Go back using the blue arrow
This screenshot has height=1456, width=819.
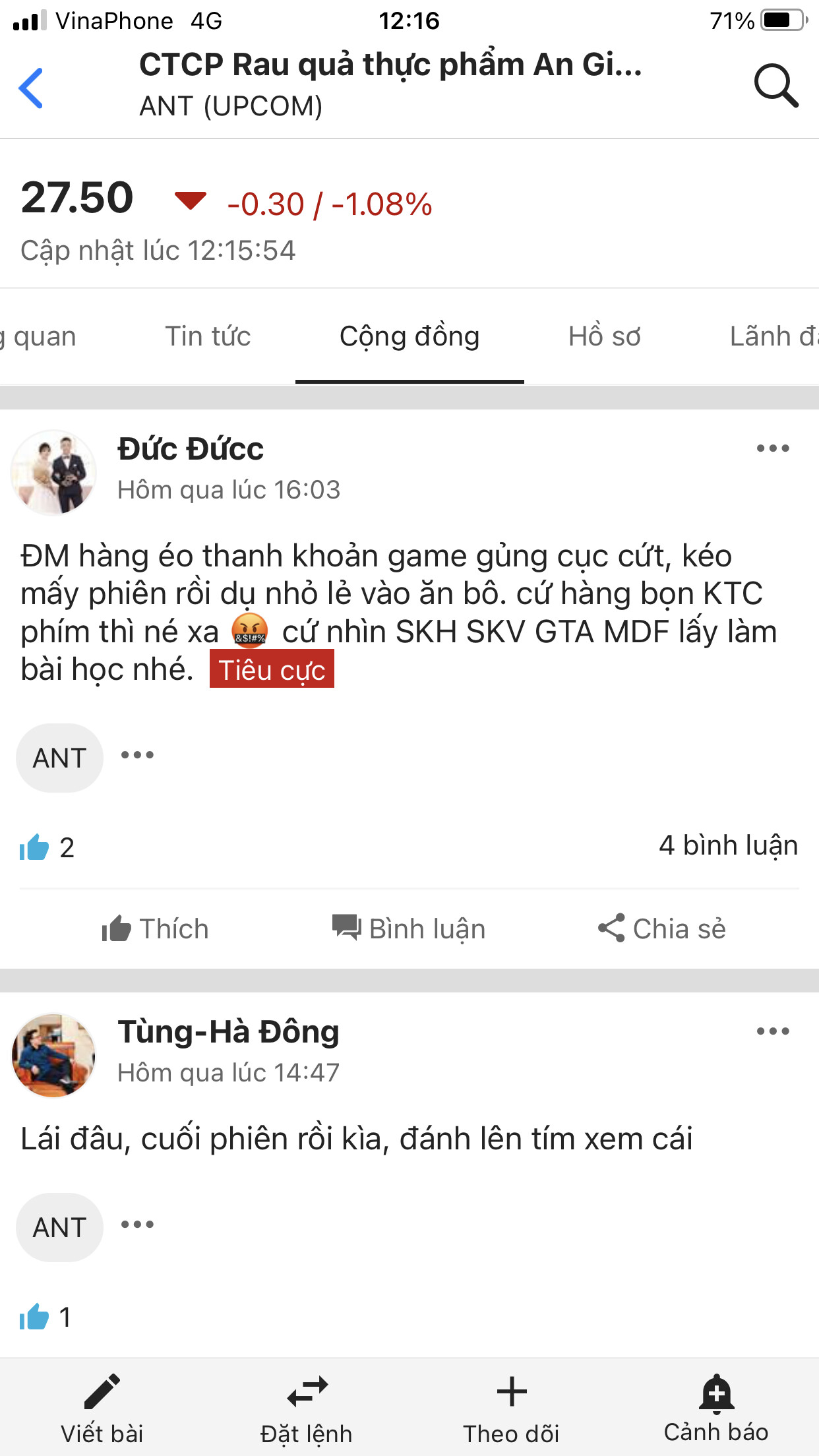pyautogui.click(x=32, y=88)
